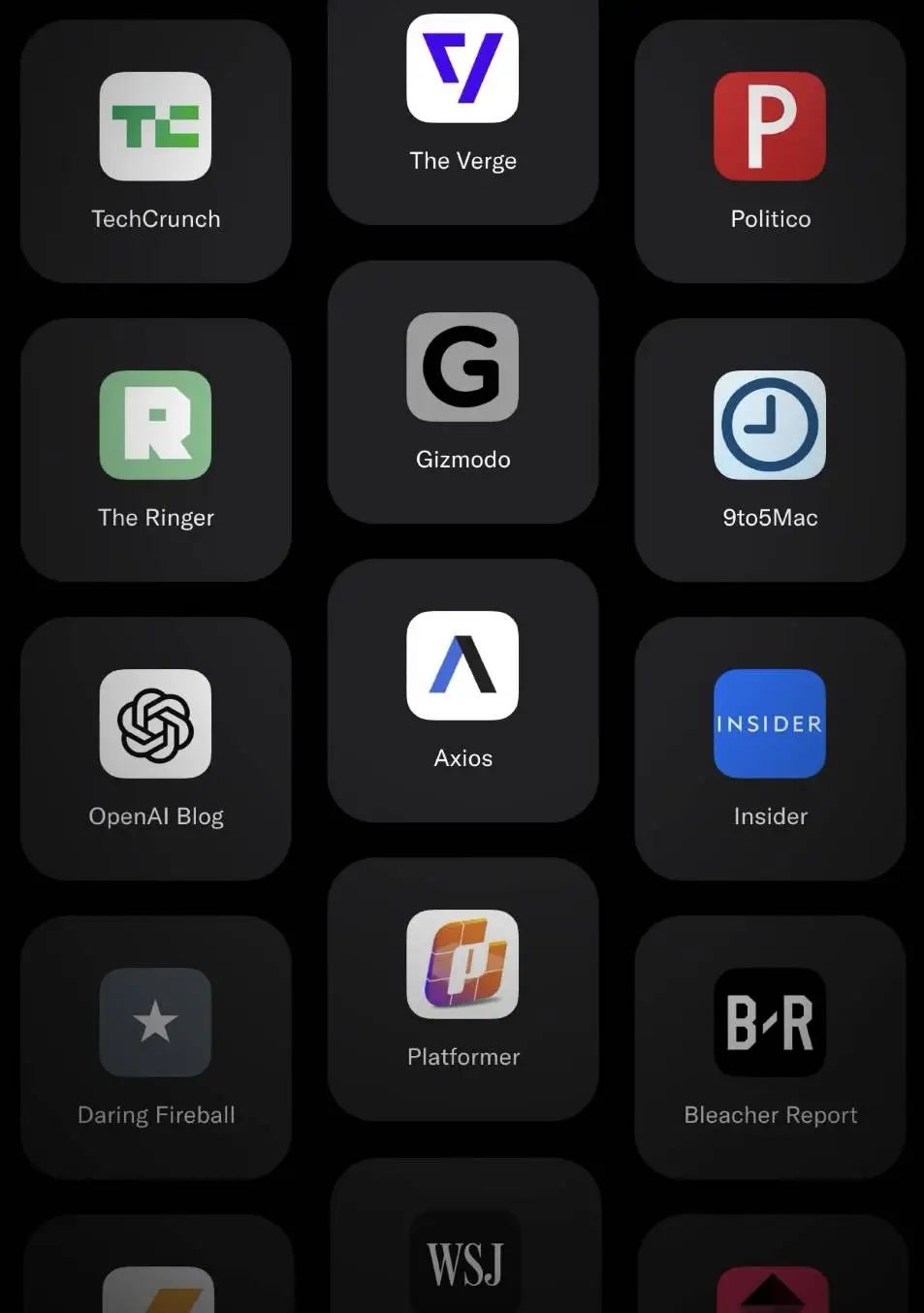Select the Axios source card

click(462, 689)
